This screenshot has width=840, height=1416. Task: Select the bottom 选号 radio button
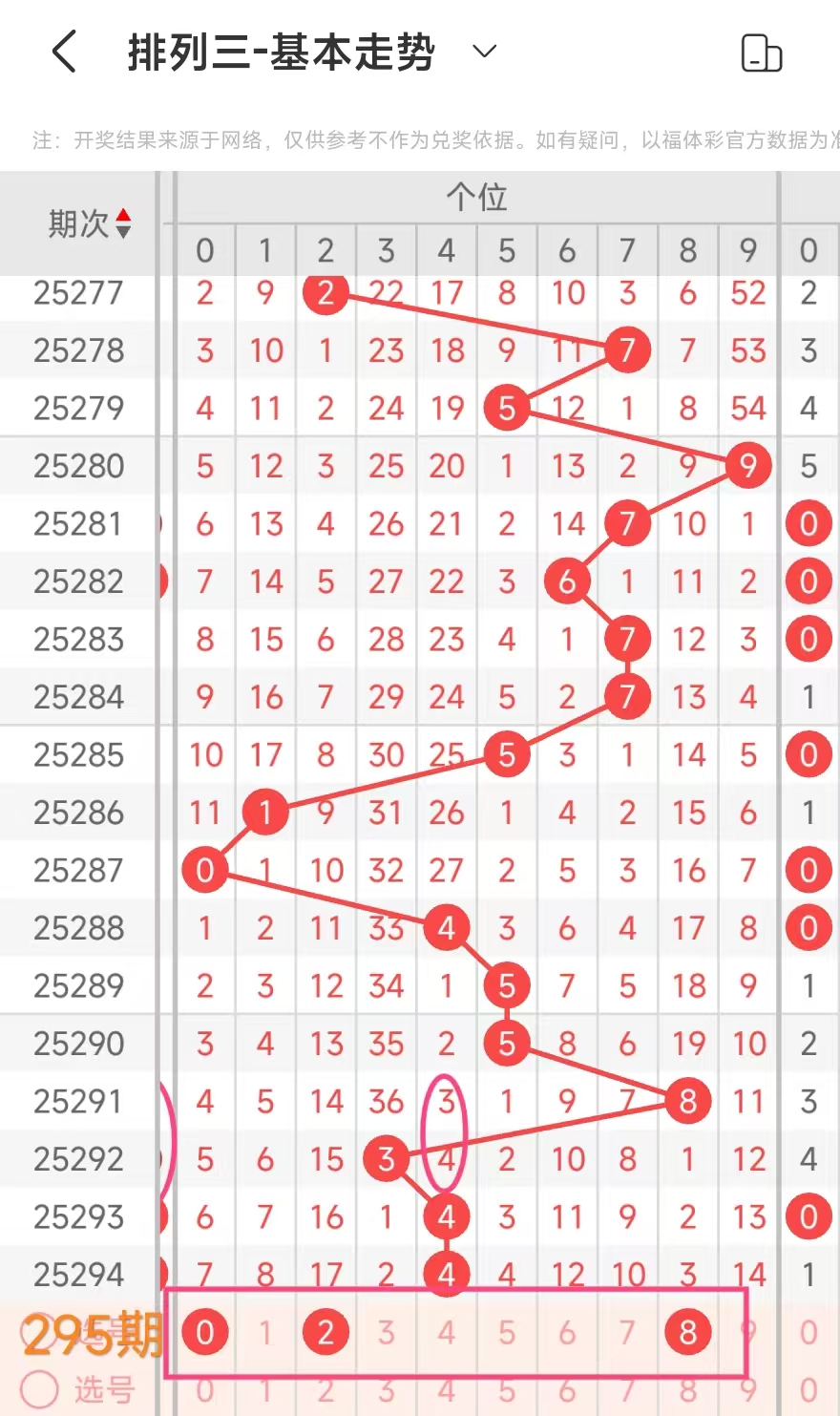point(39,1390)
